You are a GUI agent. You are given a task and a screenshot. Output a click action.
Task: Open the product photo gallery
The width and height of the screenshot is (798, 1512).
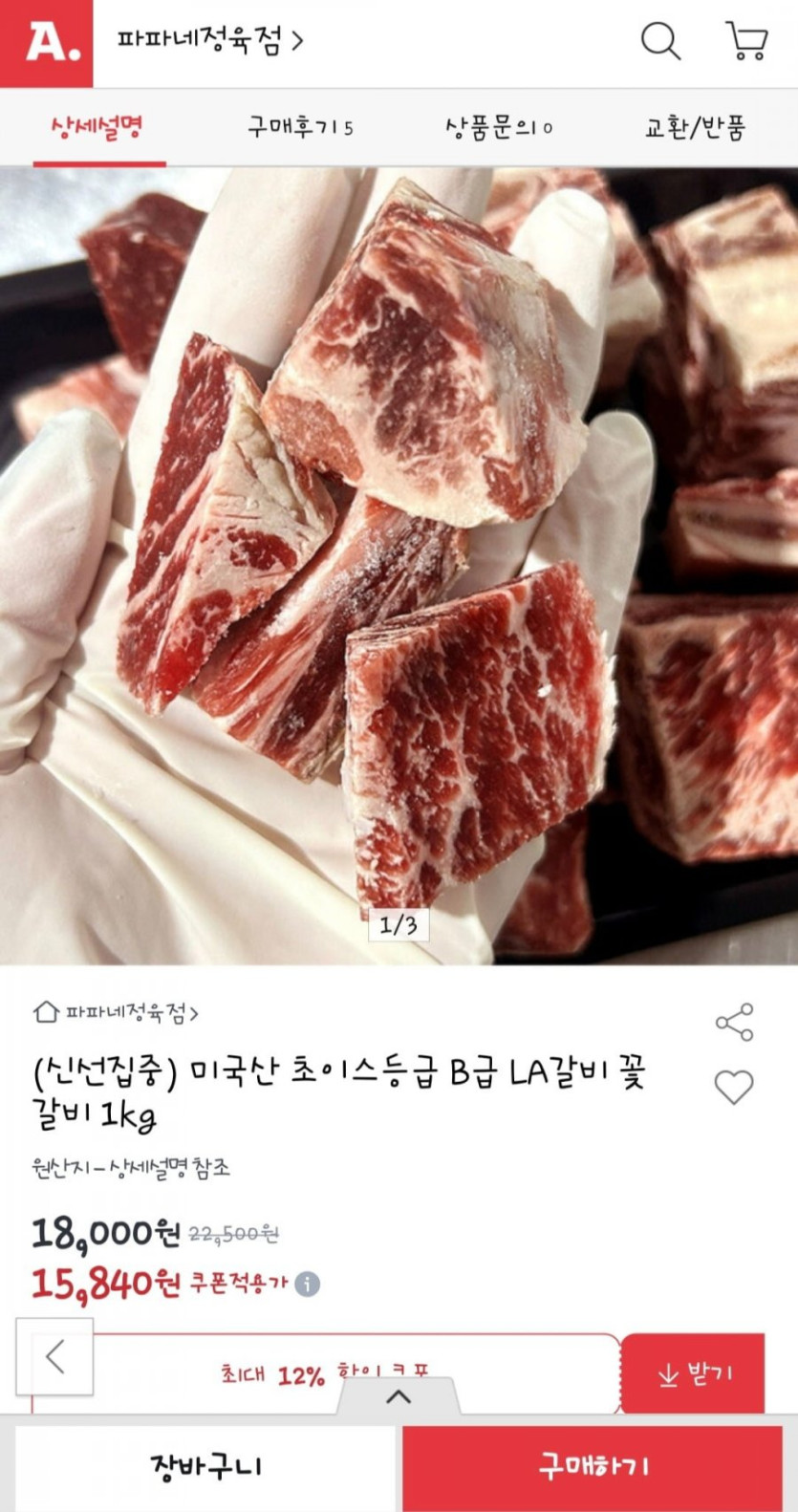click(399, 564)
